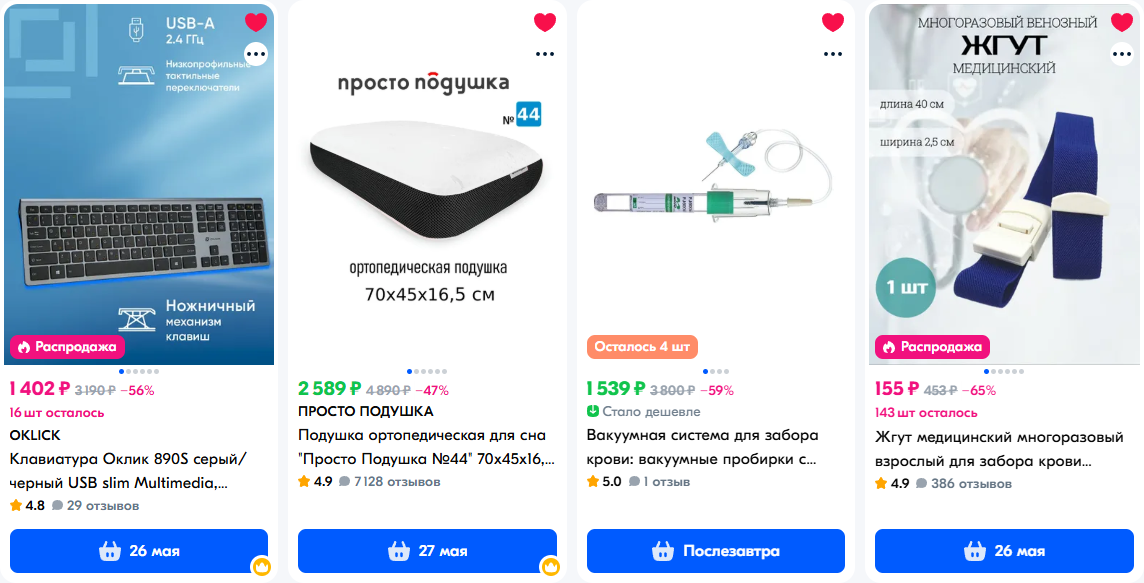Screen dimensions: 1144x583
Task: Unfavorite the Просто Подушка pillow
Action: [544, 22]
